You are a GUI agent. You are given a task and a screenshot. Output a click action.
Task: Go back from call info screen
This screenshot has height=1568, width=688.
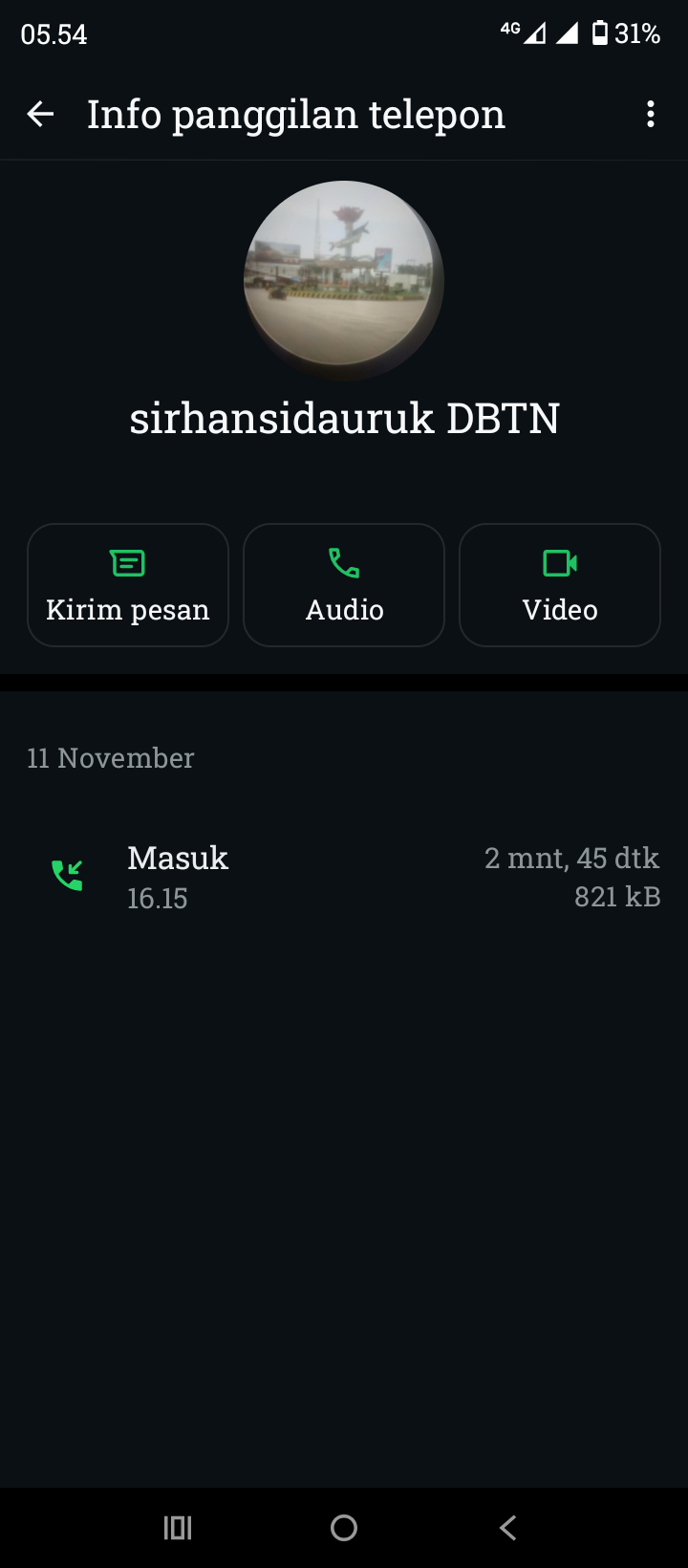[x=40, y=115]
